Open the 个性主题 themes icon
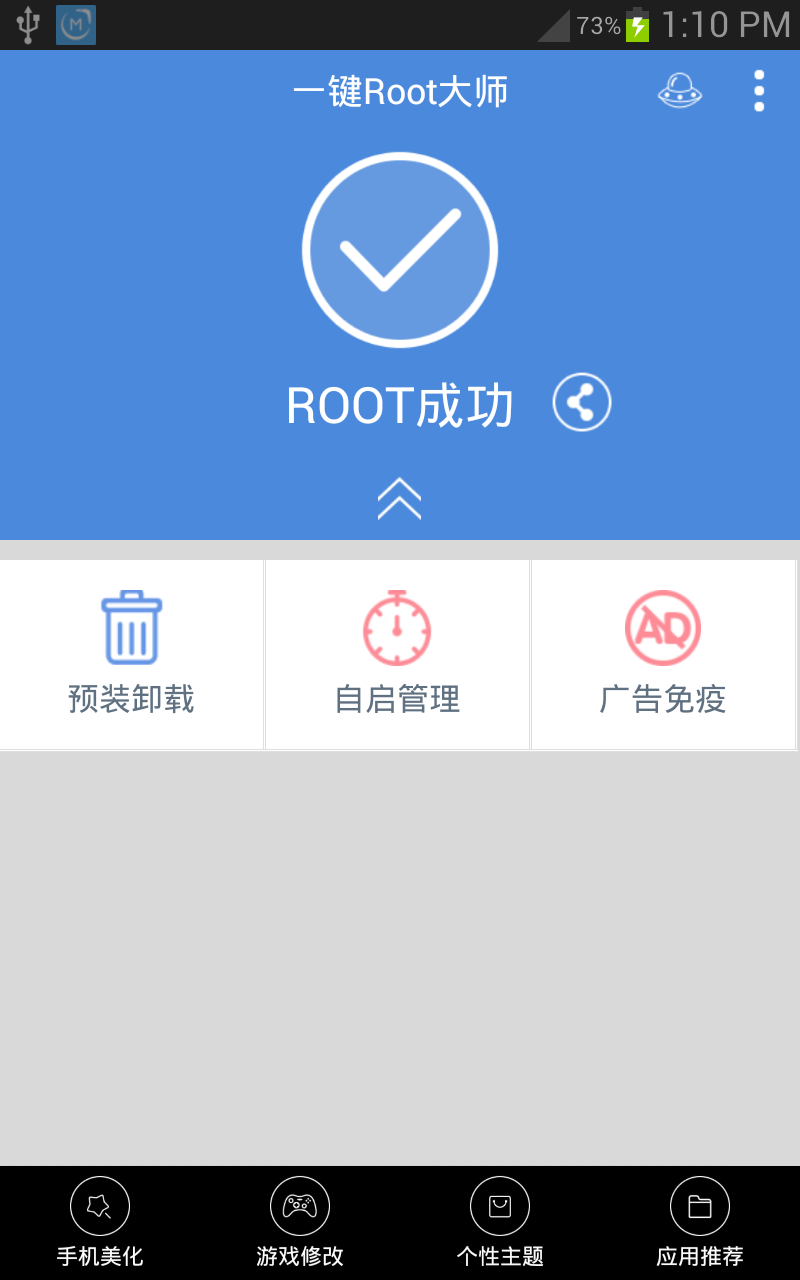 (x=498, y=1207)
